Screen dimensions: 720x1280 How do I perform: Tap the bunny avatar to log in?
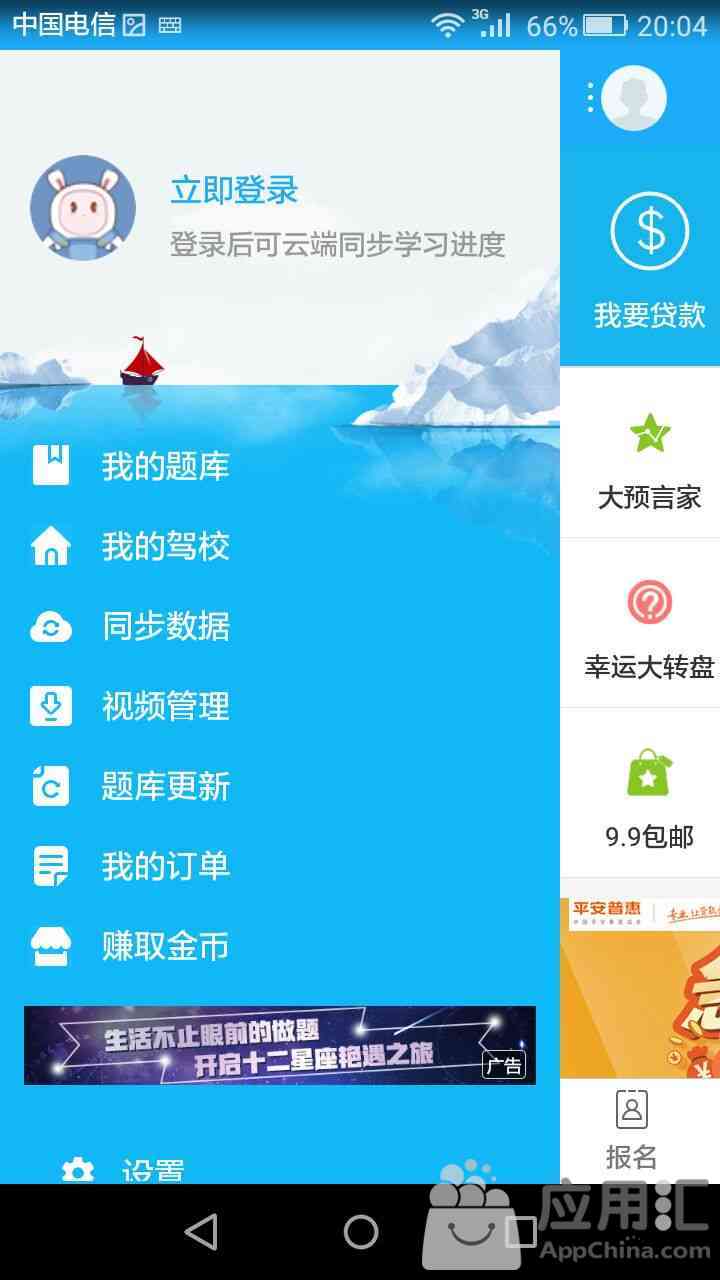coord(83,208)
